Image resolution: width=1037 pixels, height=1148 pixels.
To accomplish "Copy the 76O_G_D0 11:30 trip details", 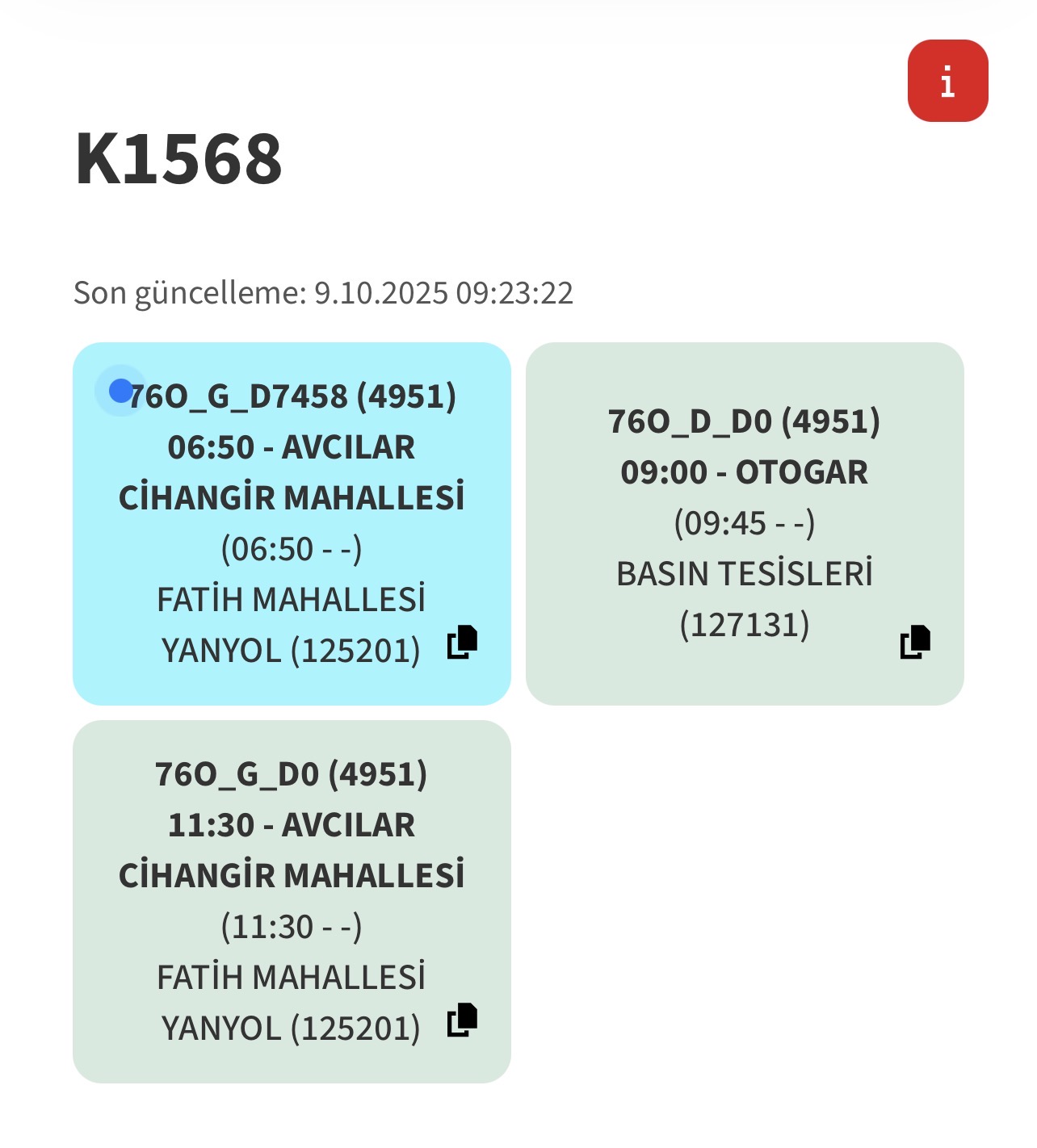I will (x=463, y=1020).
